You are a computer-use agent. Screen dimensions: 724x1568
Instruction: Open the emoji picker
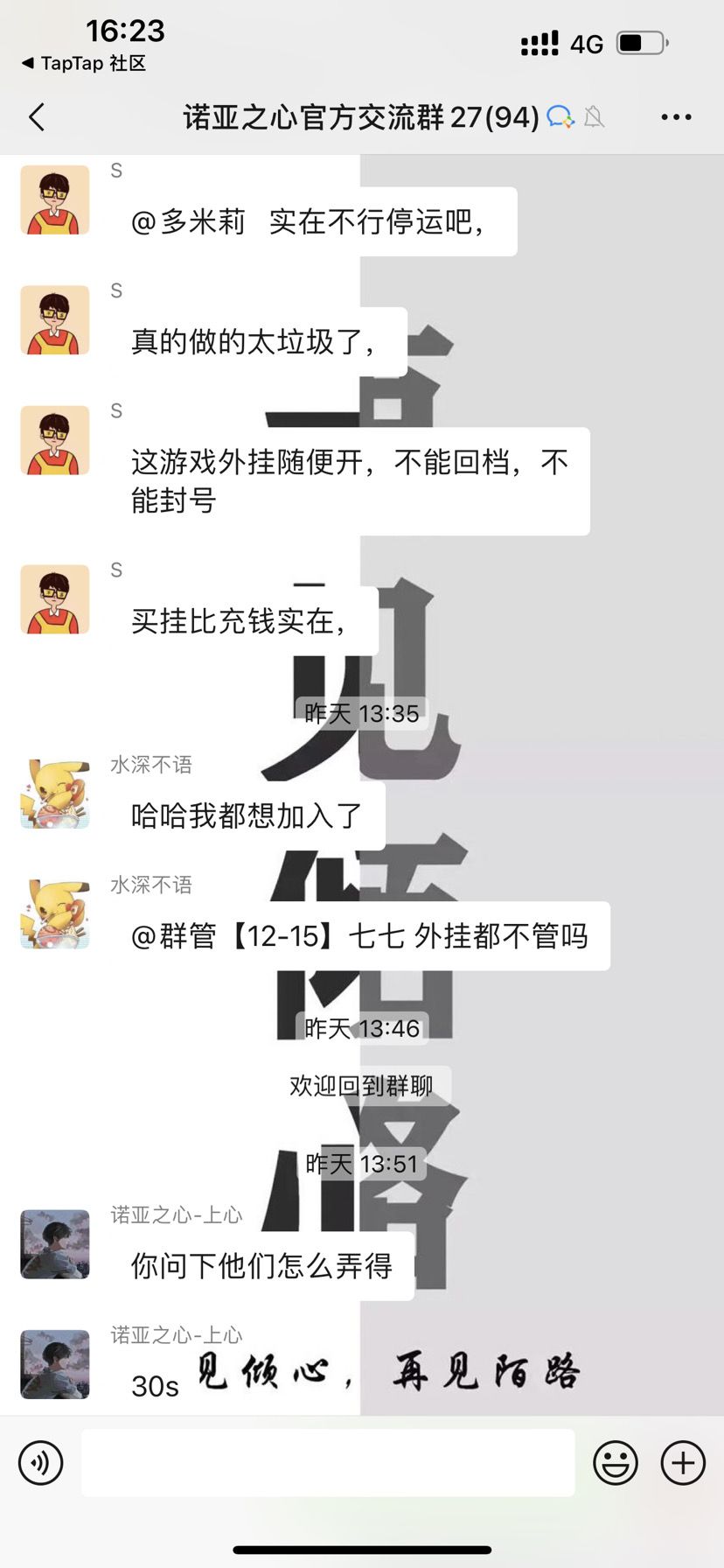616,1462
